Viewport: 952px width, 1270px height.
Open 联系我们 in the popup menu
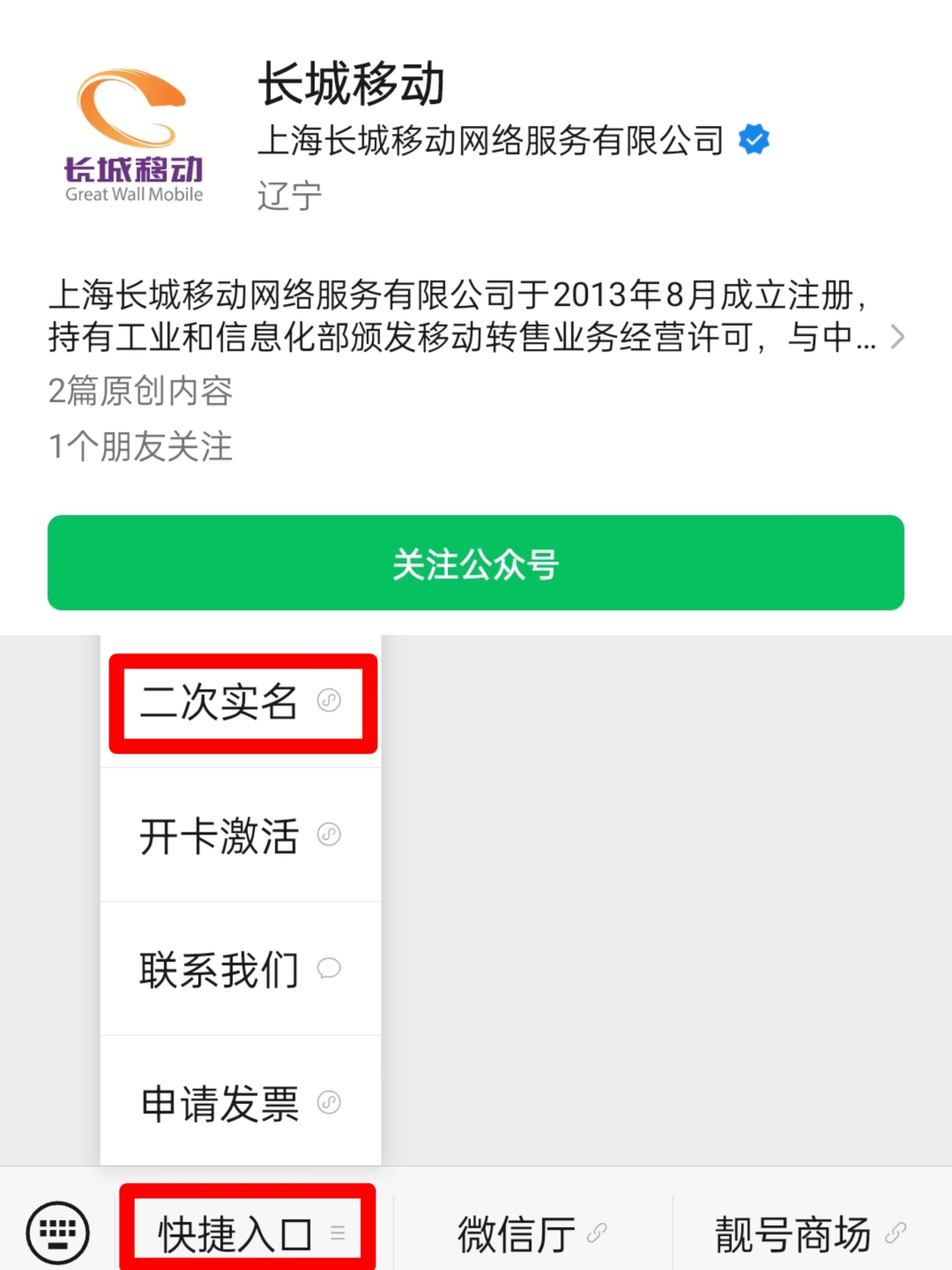241,970
